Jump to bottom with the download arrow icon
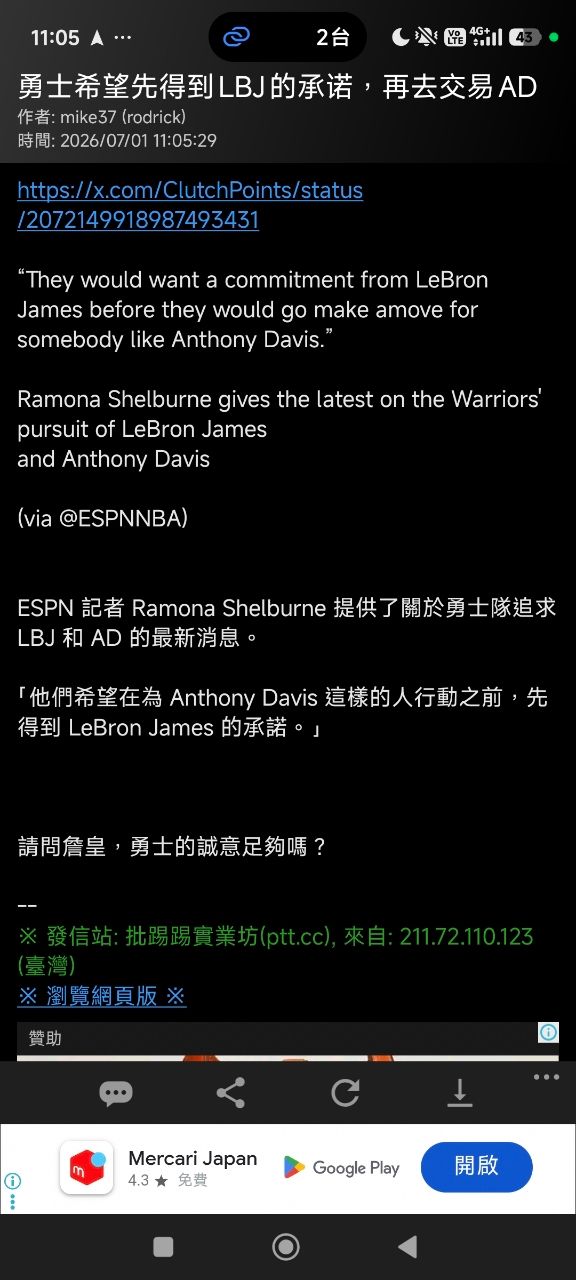Image resolution: width=576 pixels, height=1280 pixels. (x=460, y=1093)
